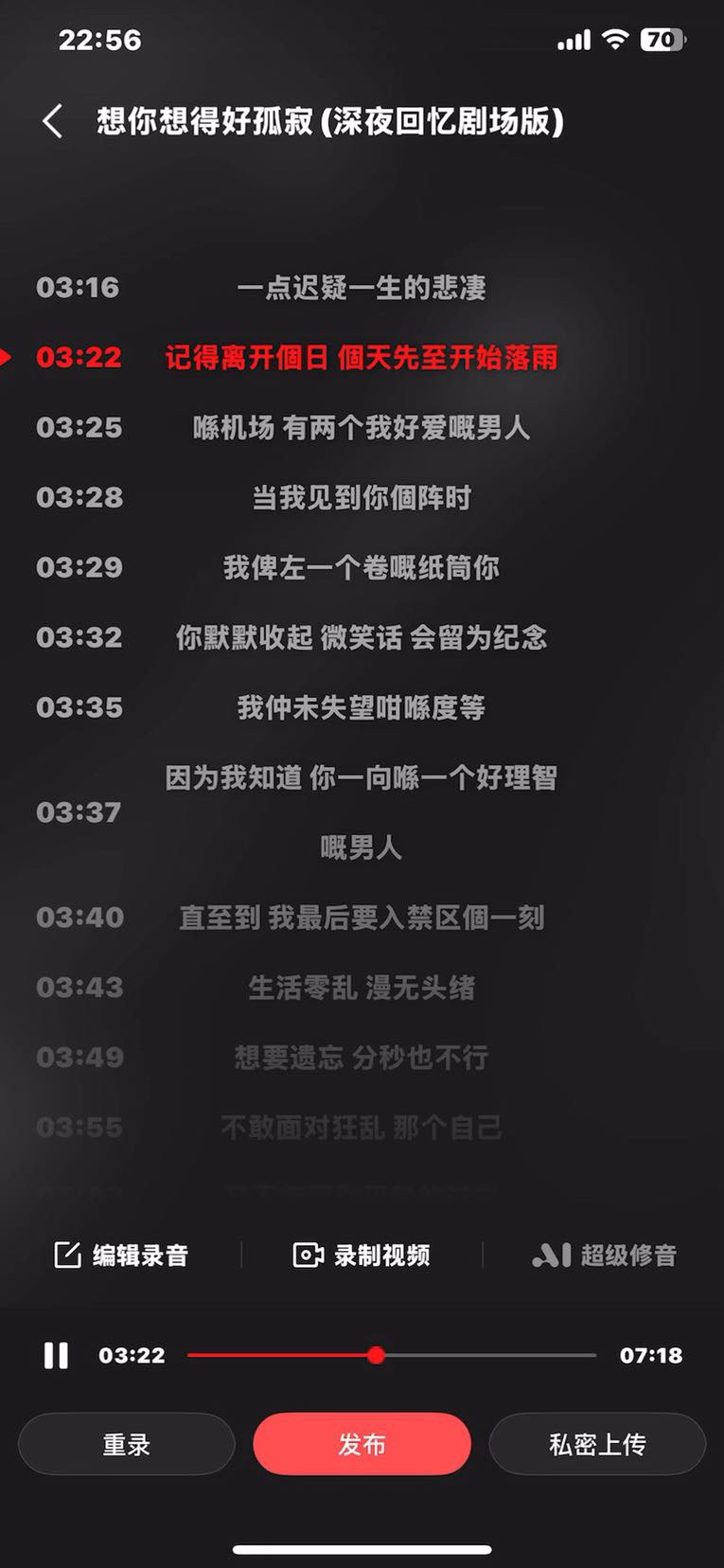Tap 重录 to re-record the song

pos(127,1444)
